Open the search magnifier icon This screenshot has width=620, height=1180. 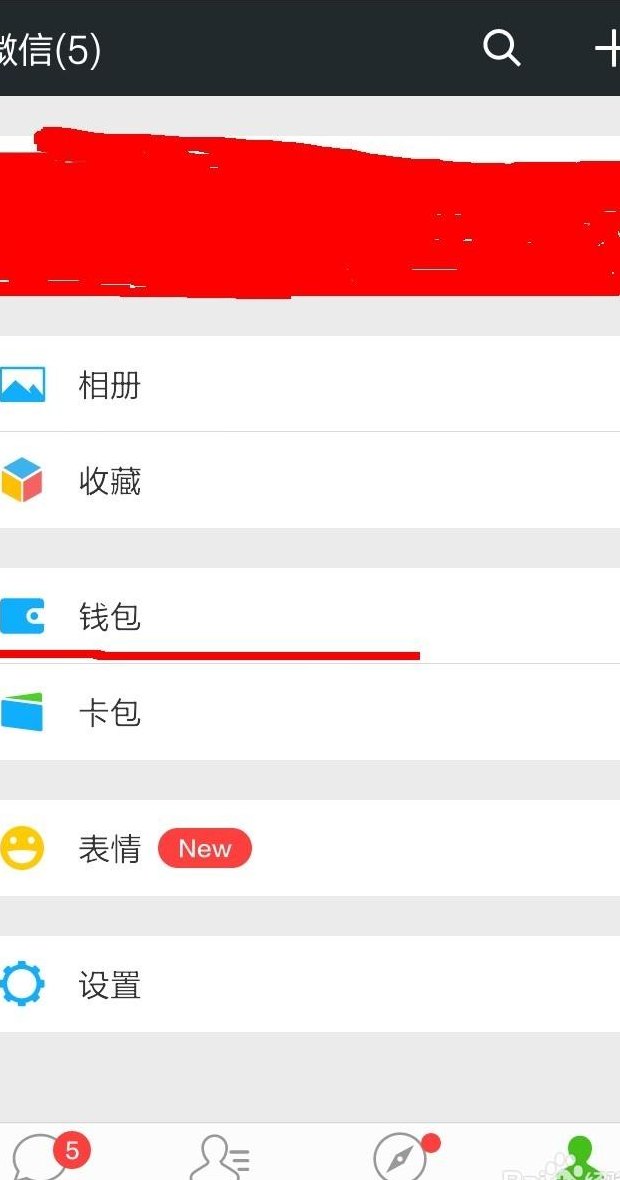click(502, 47)
